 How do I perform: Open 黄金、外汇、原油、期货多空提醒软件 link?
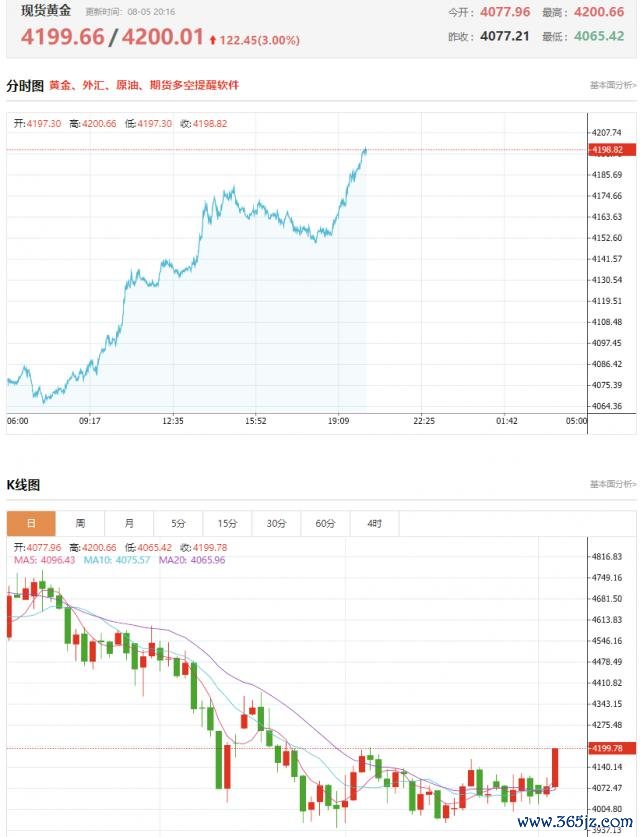144,85
